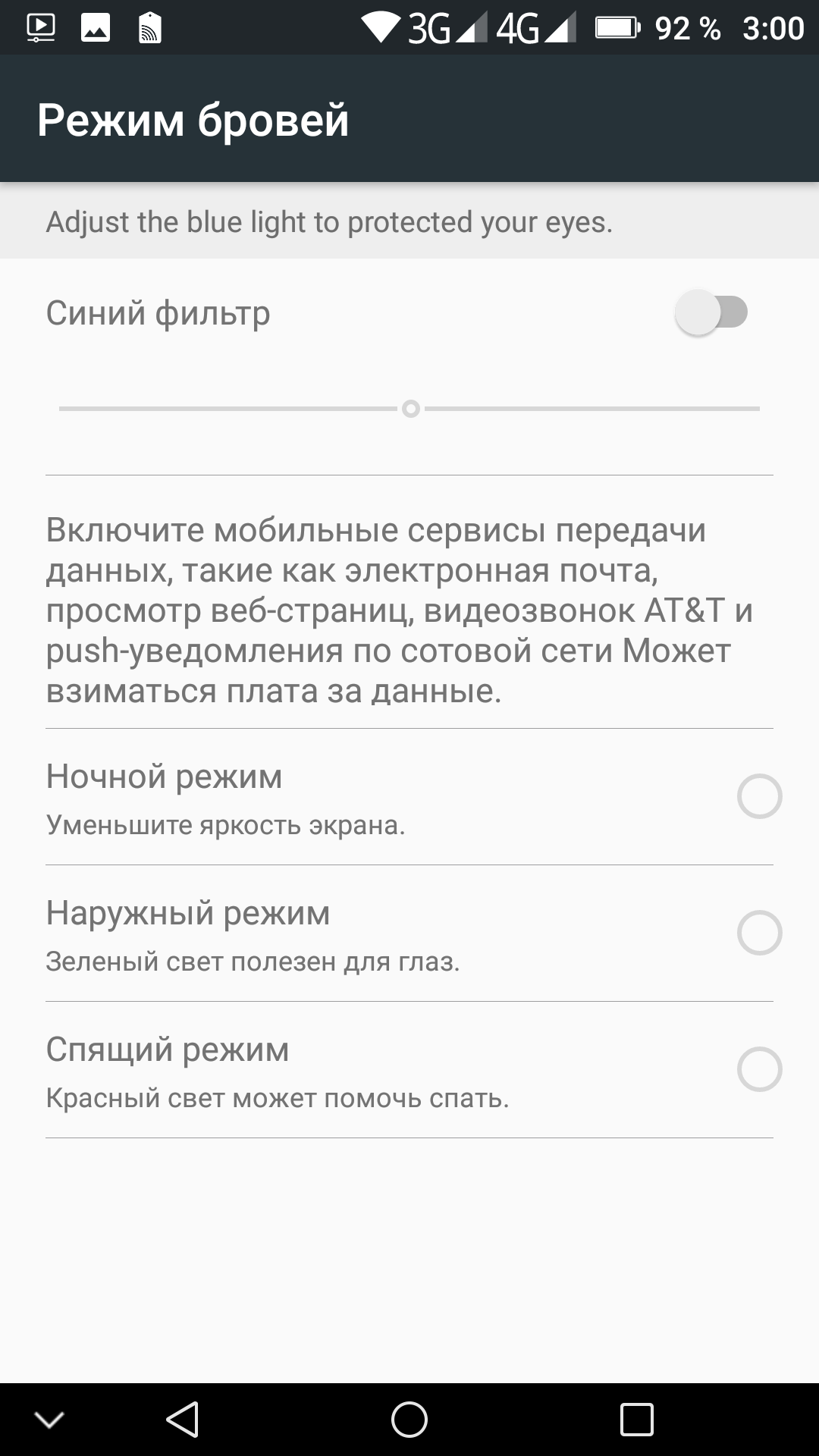The image size is (819, 1456).
Task: Choose Наружный режим option
Action: 759,933
